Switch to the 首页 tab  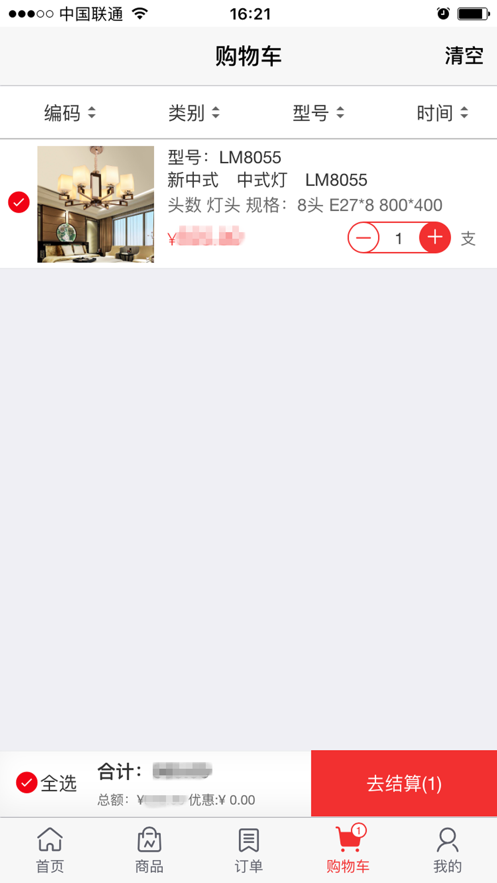coord(50,850)
